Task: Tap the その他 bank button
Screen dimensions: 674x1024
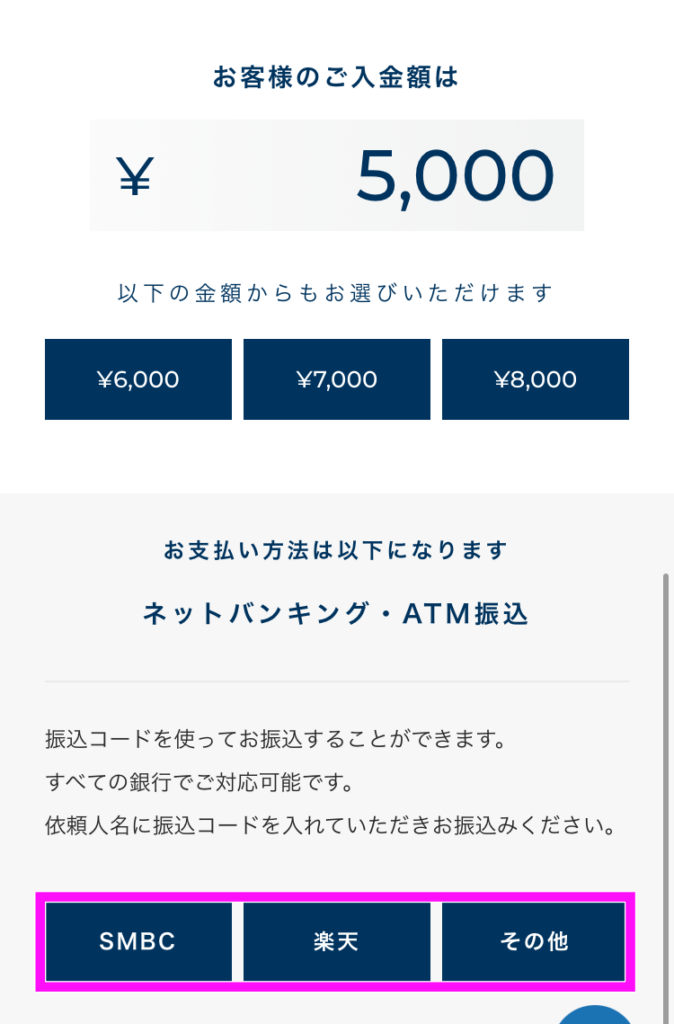Action: pyautogui.click(x=535, y=941)
